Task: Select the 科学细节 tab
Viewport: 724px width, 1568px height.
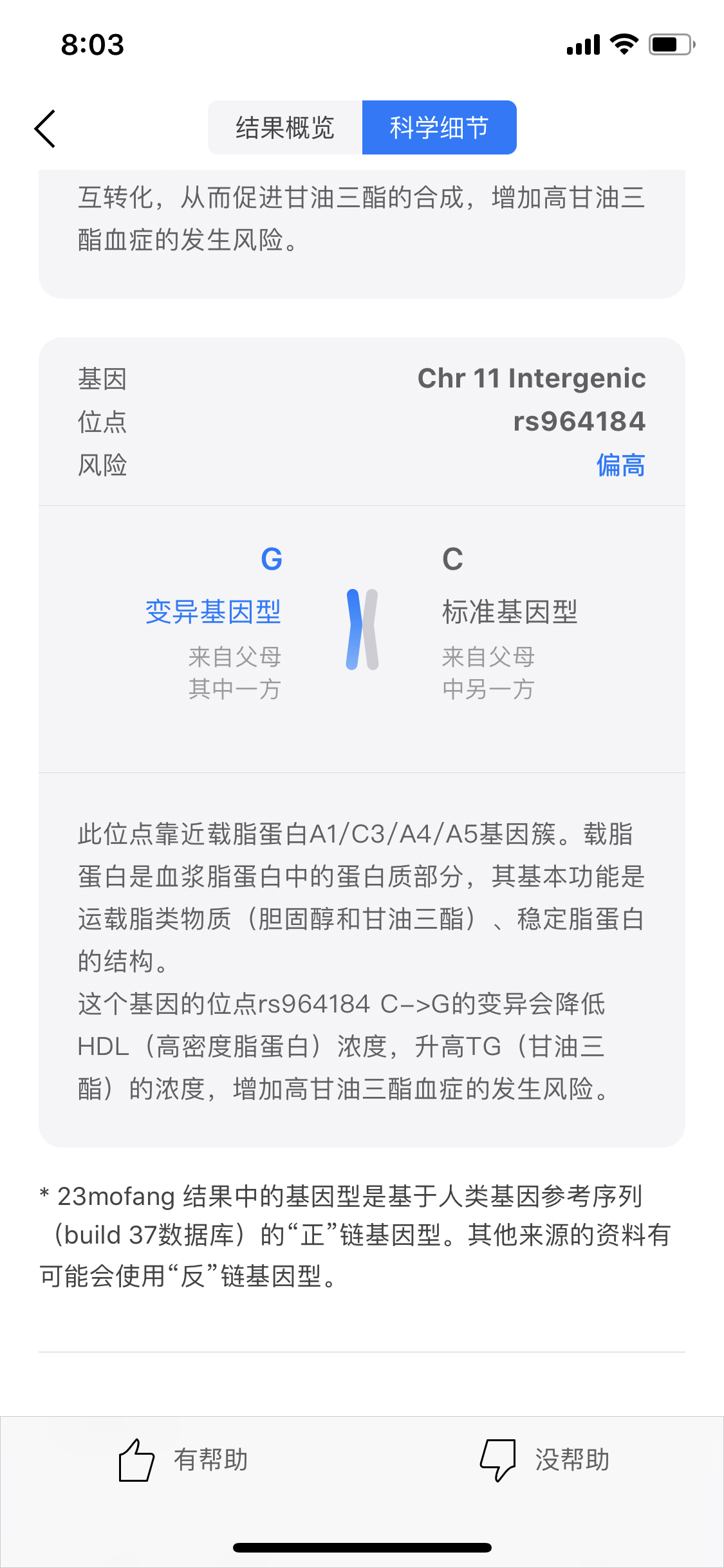Action: coord(439,127)
